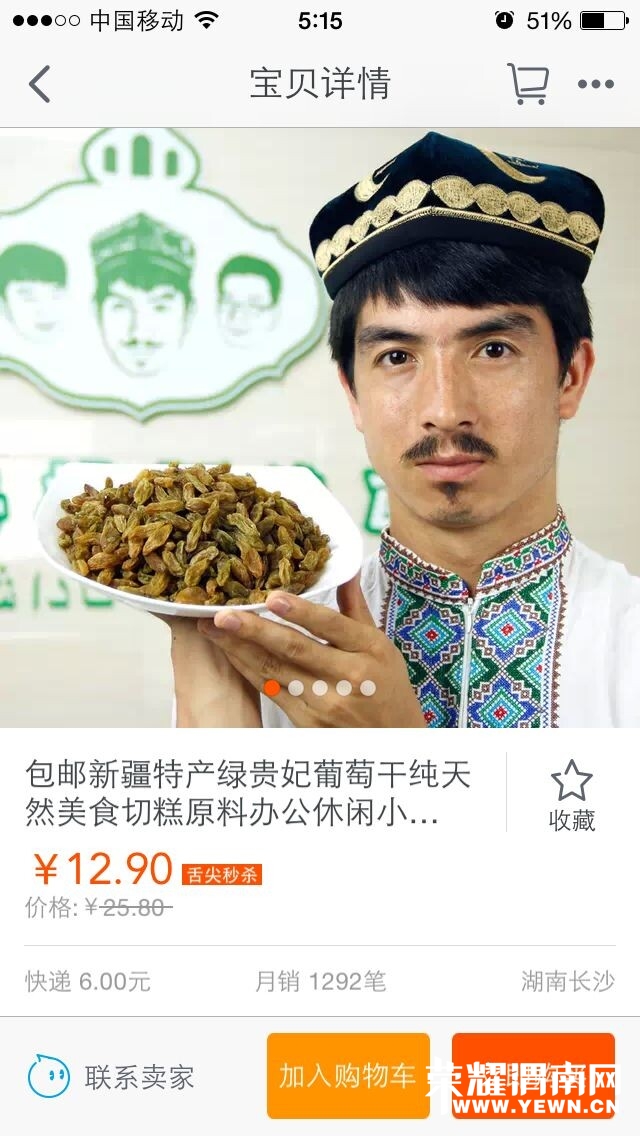Tap 加入购物车 to add to cart
This screenshot has height=1136, width=640.
coord(348,1076)
